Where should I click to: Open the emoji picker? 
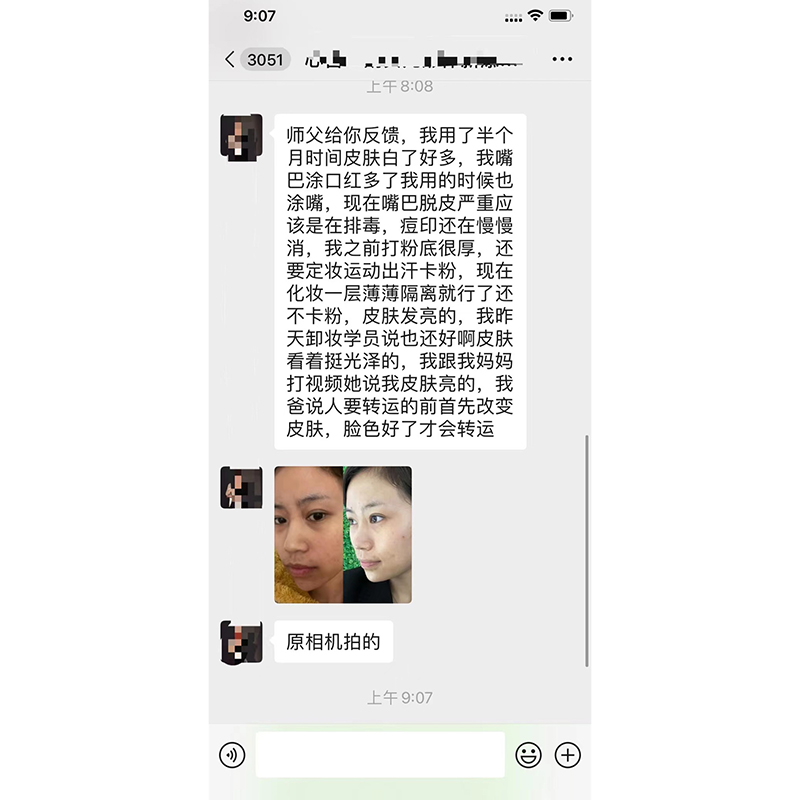[528, 755]
